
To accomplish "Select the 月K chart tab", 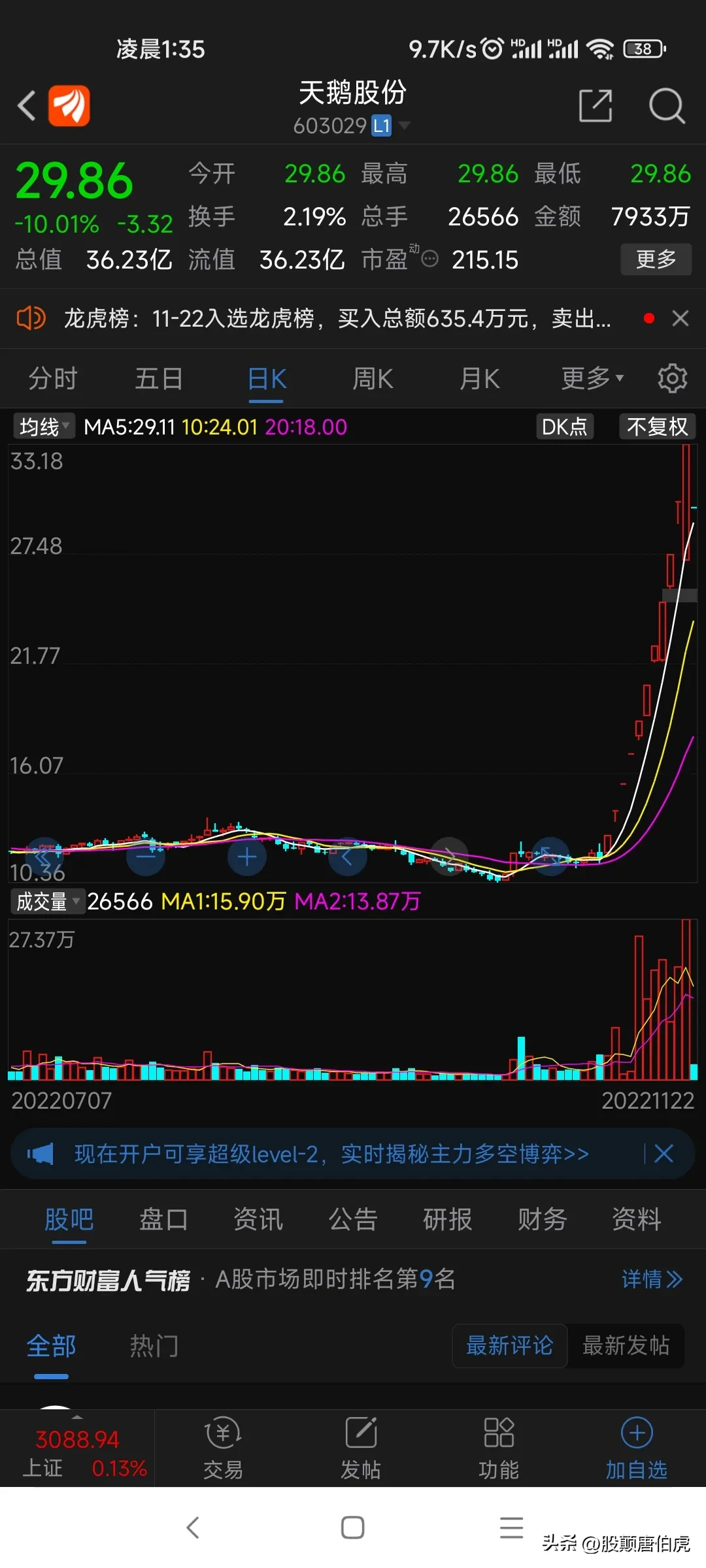I will pyautogui.click(x=479, y=378).
